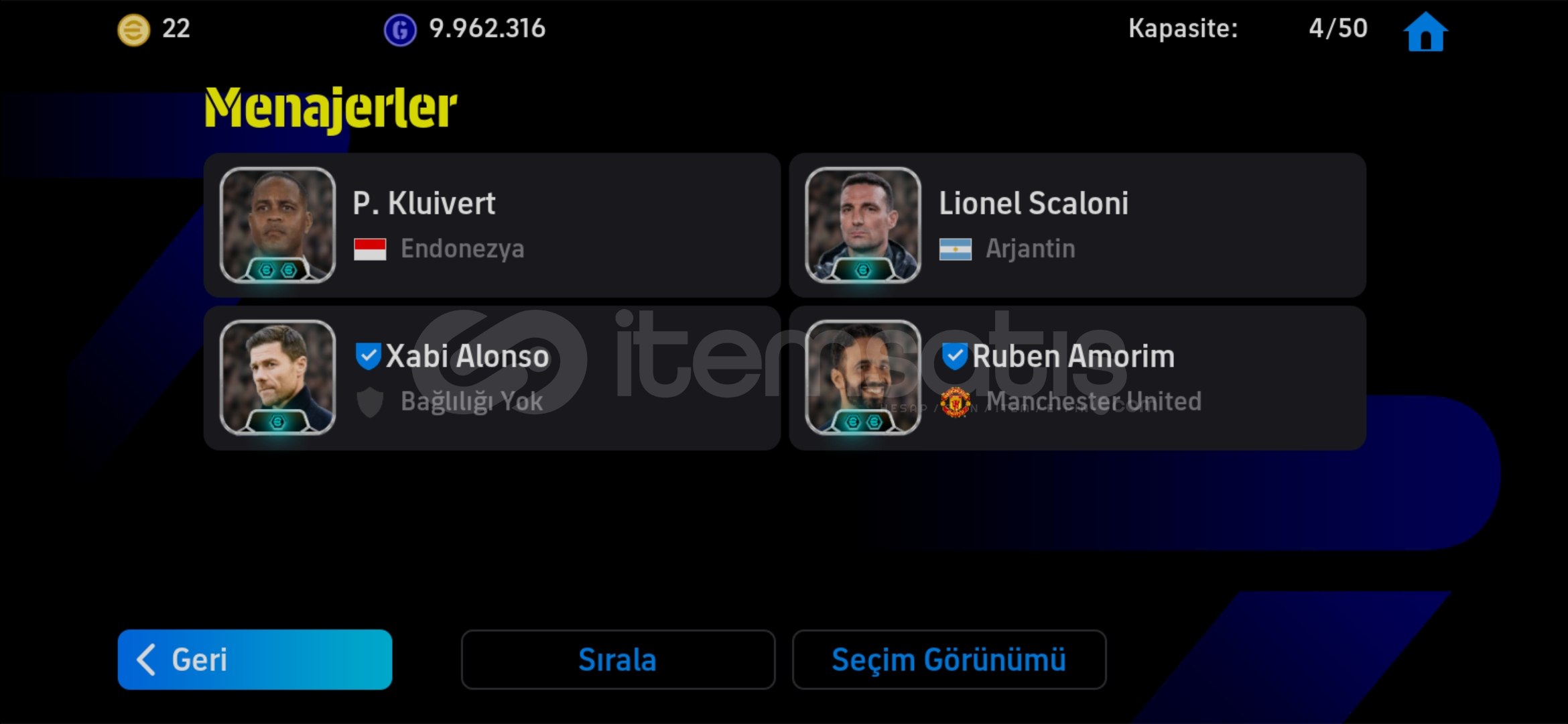The width and height of the screenshot is (1568, 724).
Task: View Ruben Amorim manager card
Action: (1077, 378)
